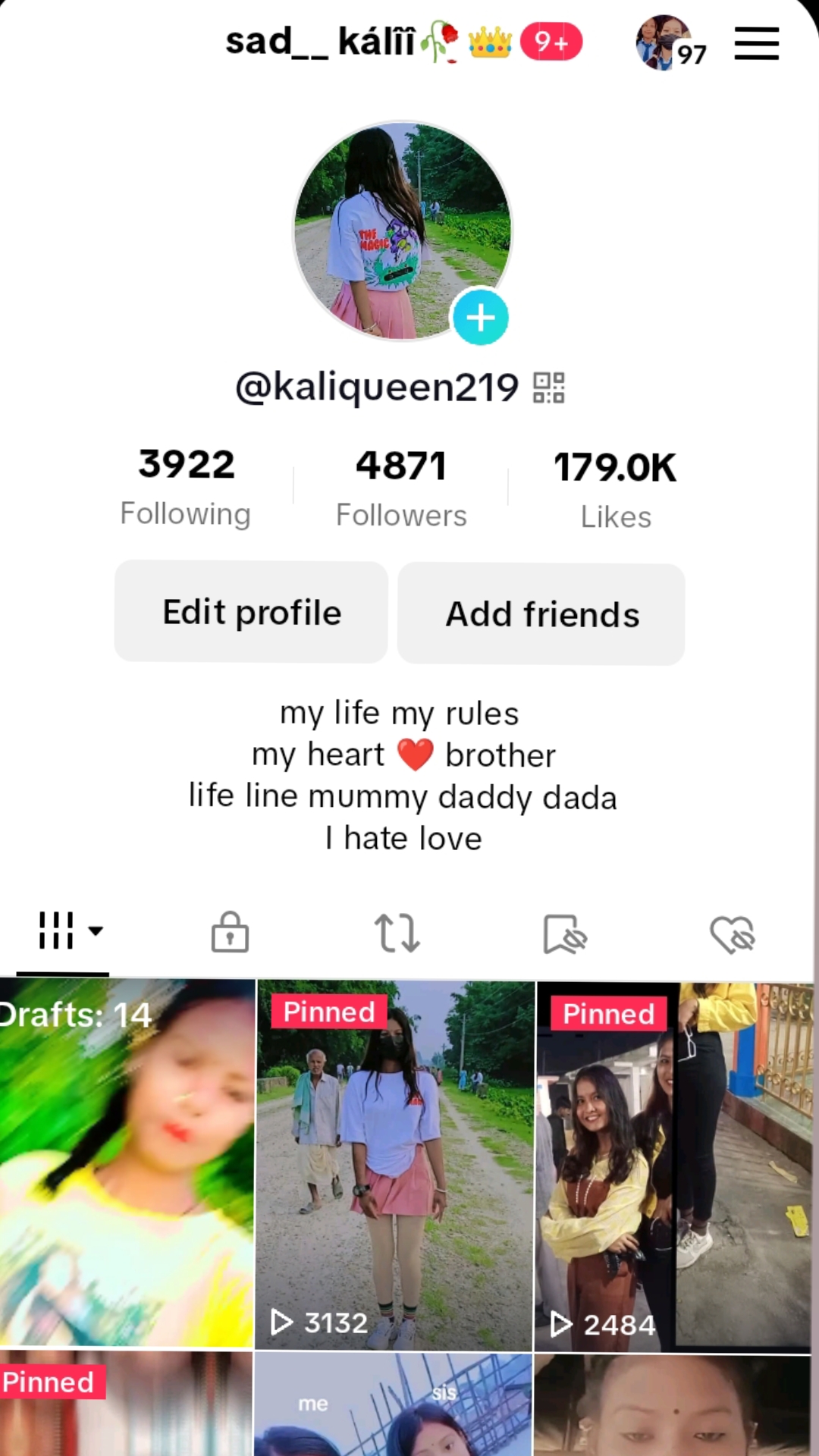View the 3922 Following list

186,486
